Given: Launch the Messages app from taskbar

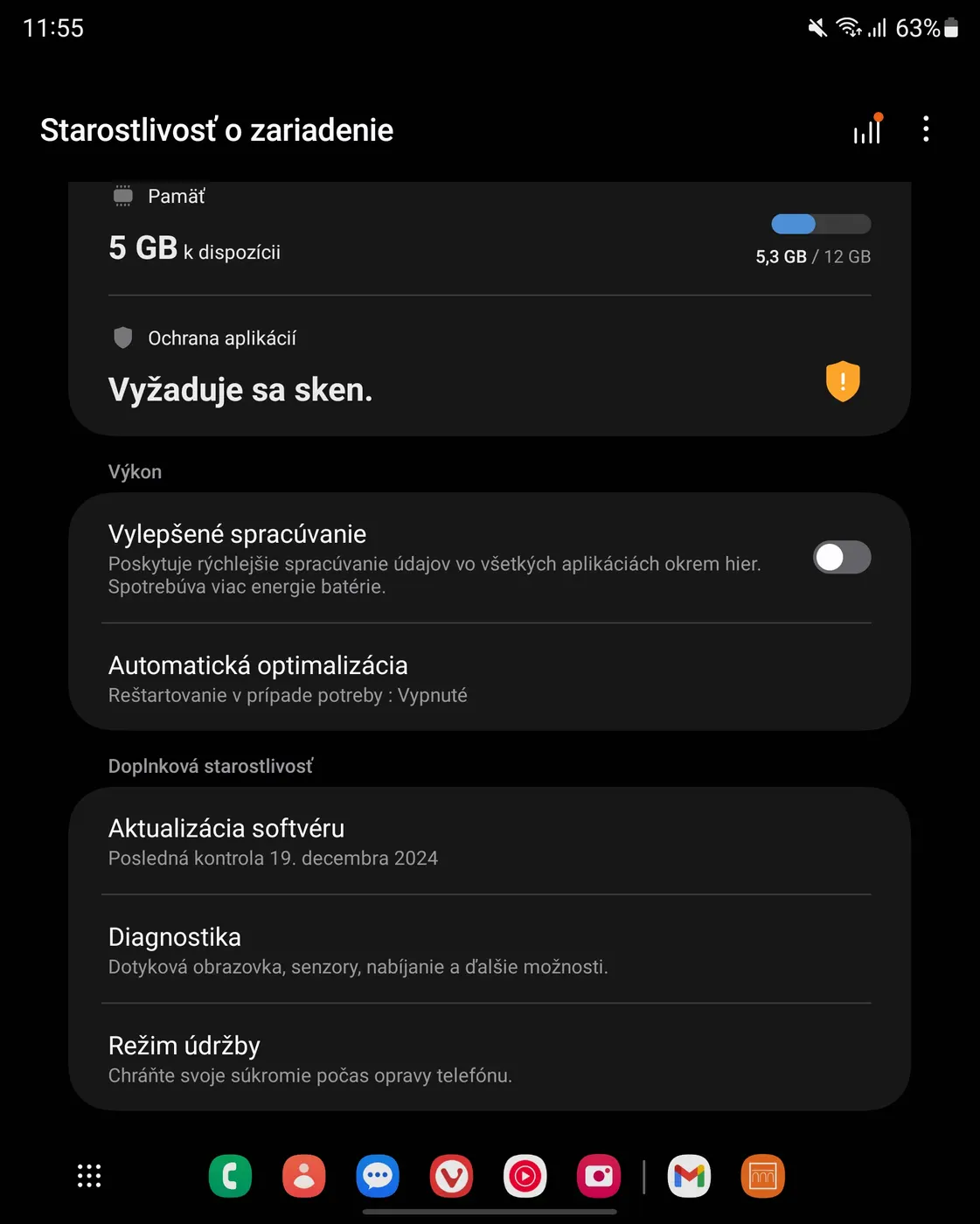Looking at the screenshot, I should coord(378,1176).
